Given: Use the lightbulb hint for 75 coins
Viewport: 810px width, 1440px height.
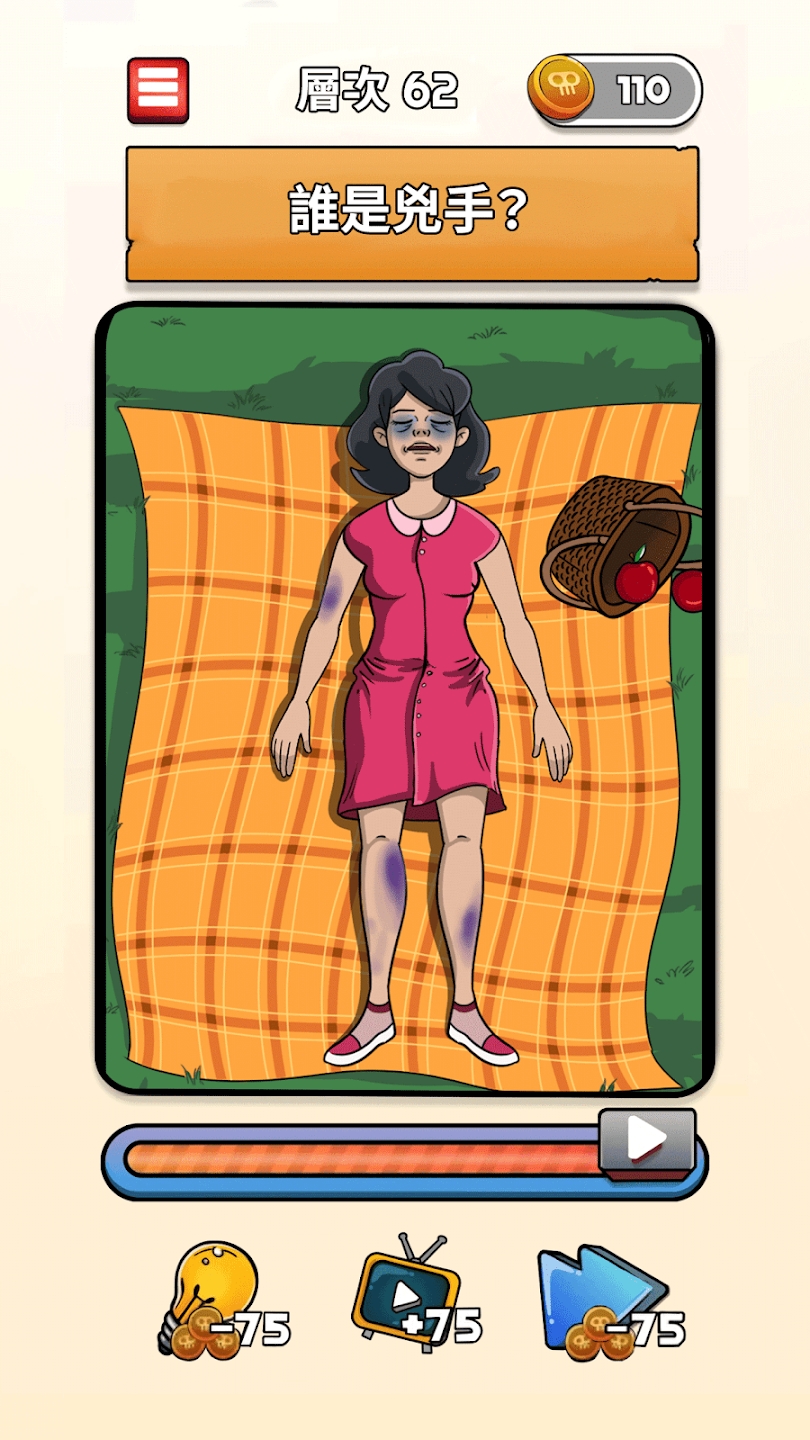Looking at the screenshot, I should [217, 1300].
